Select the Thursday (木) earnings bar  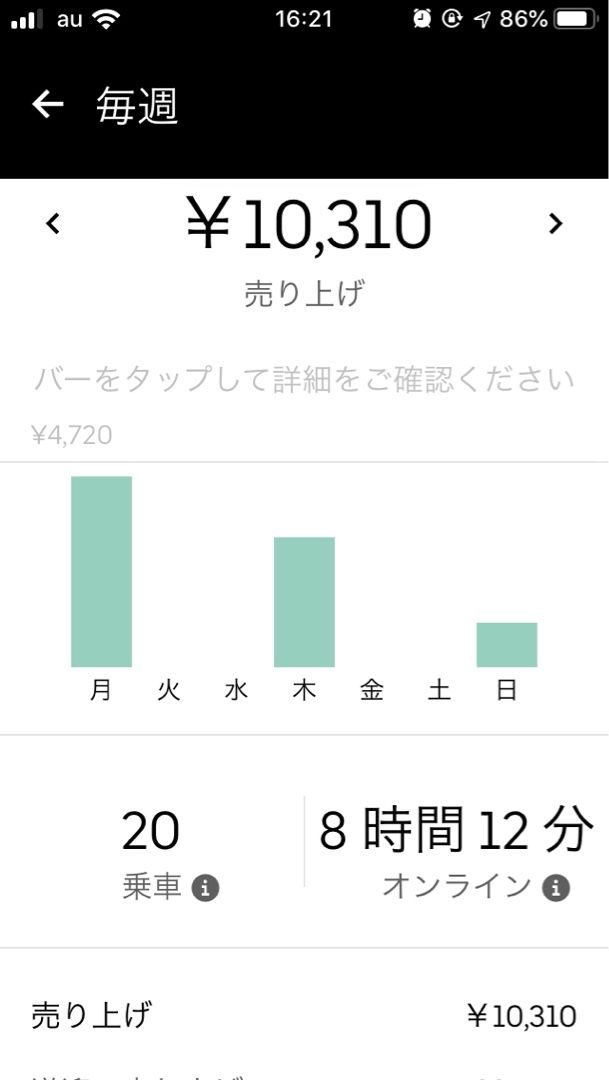304,602
